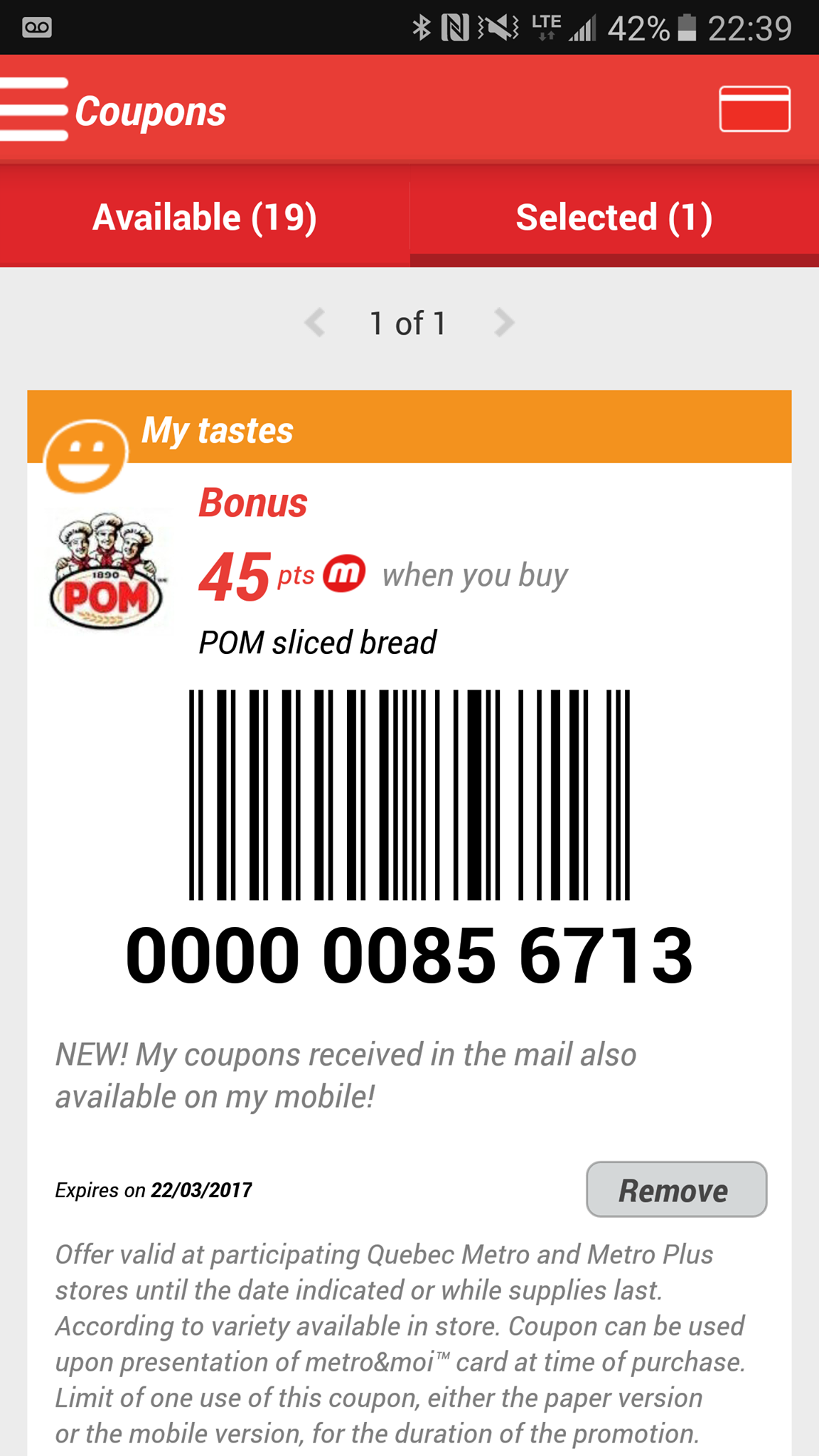Open the hamburger navigation menu
The width and height of the screenshot is (819, 1456).
coord(34,109)
